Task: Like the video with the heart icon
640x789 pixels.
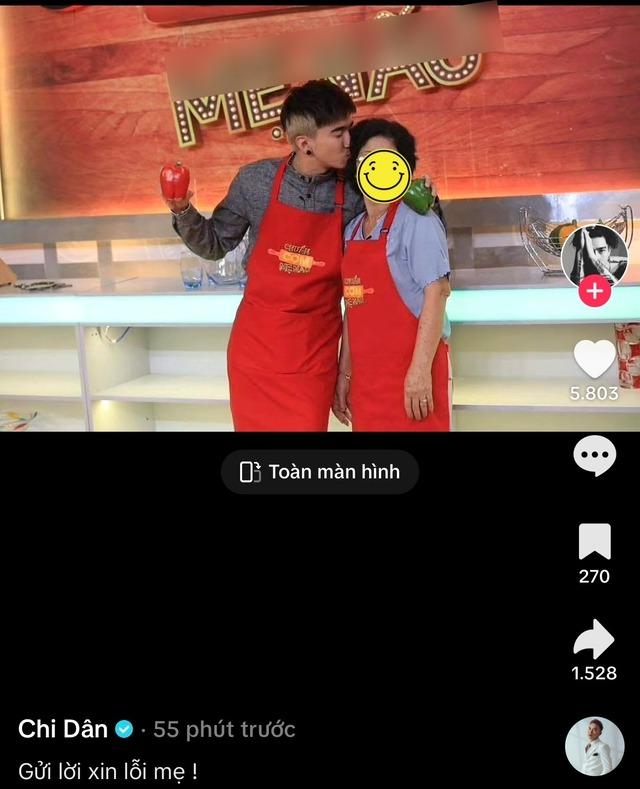Action: pos(594,360)
